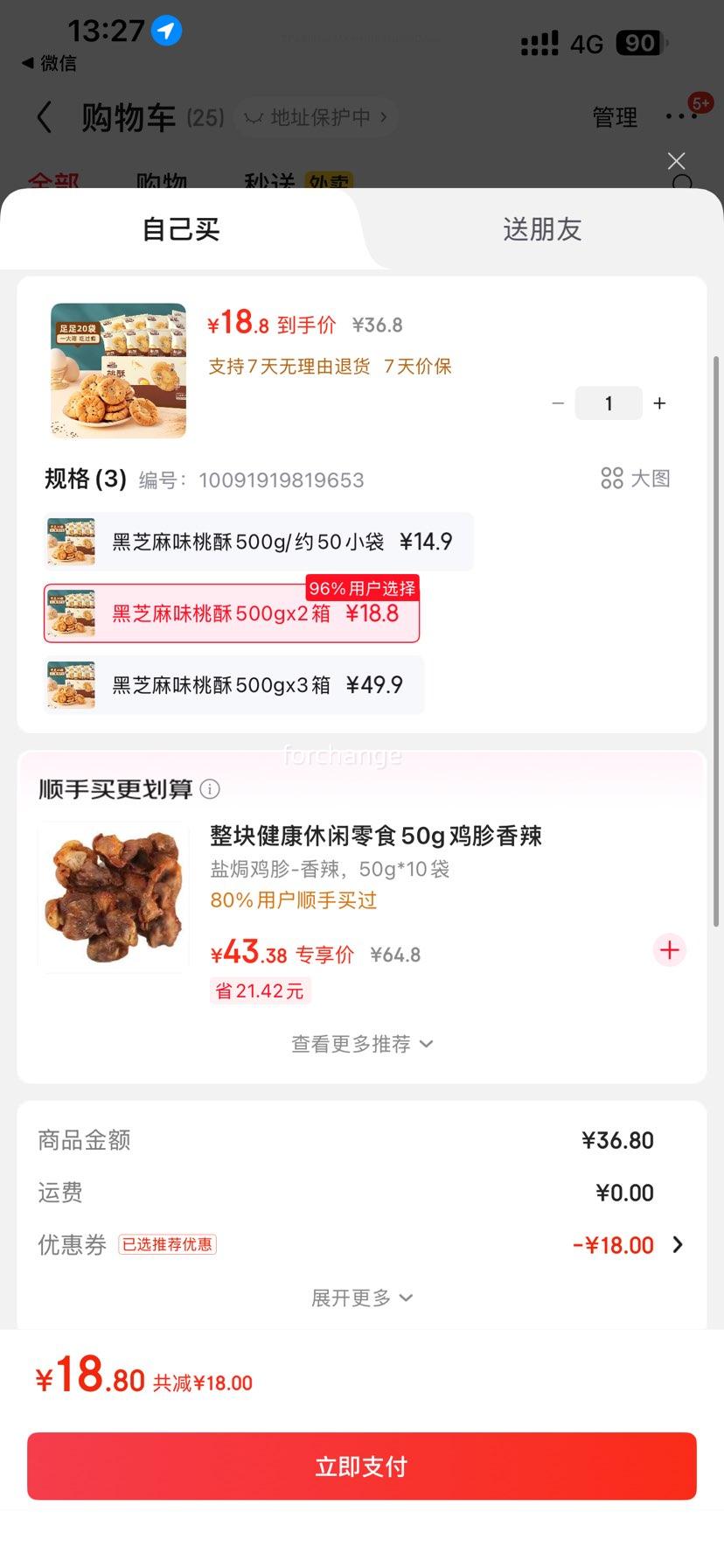Return to 微信 via status bar link
724x1568 pixels.
tap(50, 63)
